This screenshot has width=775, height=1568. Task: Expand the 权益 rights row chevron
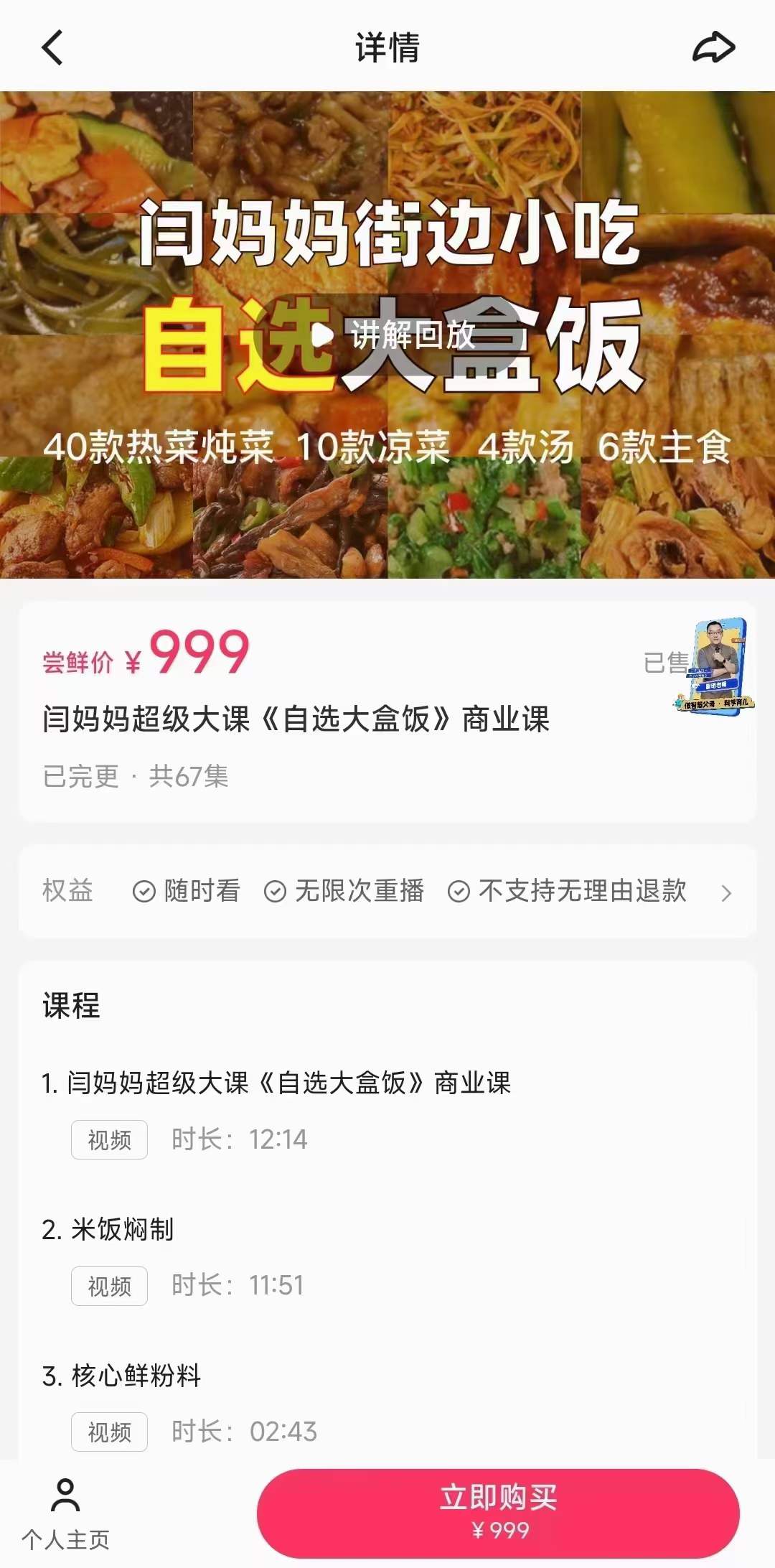point(727,891)
